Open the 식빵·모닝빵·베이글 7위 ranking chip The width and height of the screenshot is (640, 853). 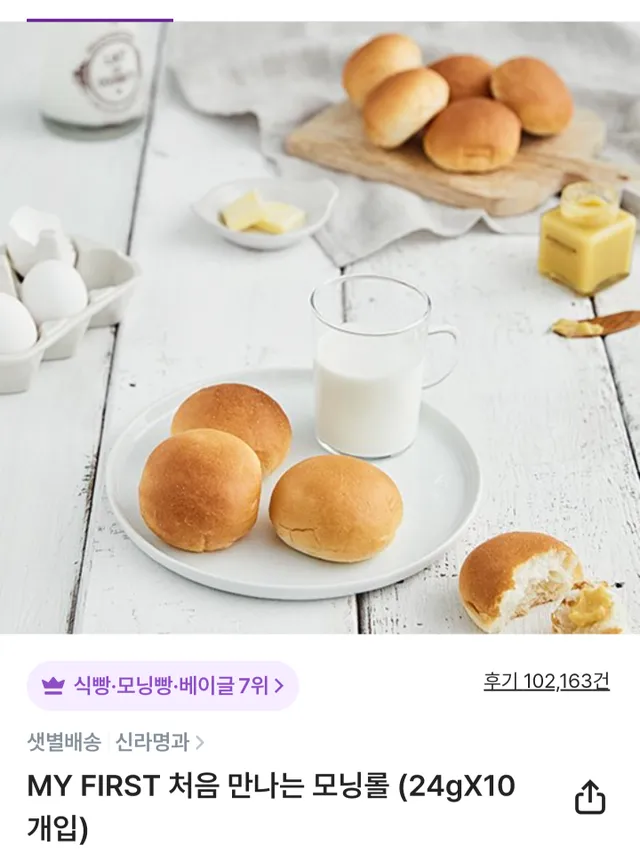pos(163,686)
